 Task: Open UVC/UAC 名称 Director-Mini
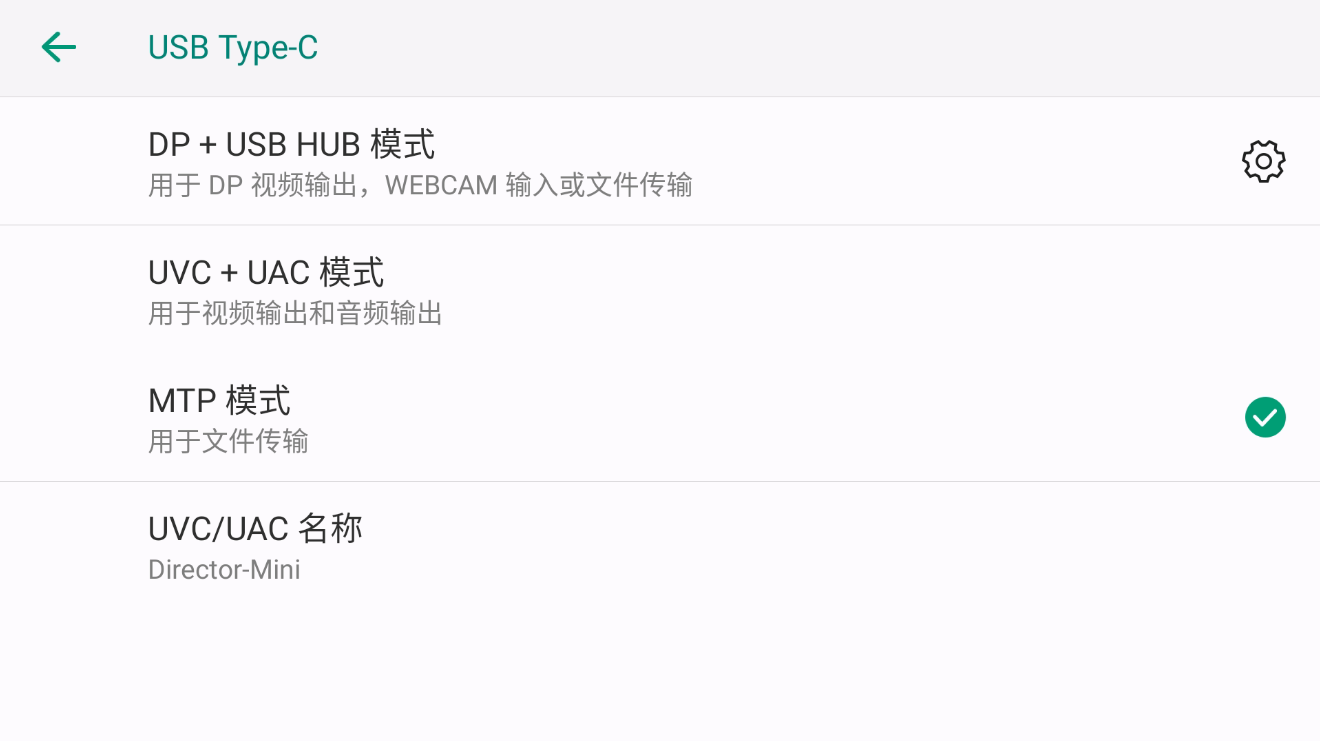255,546
